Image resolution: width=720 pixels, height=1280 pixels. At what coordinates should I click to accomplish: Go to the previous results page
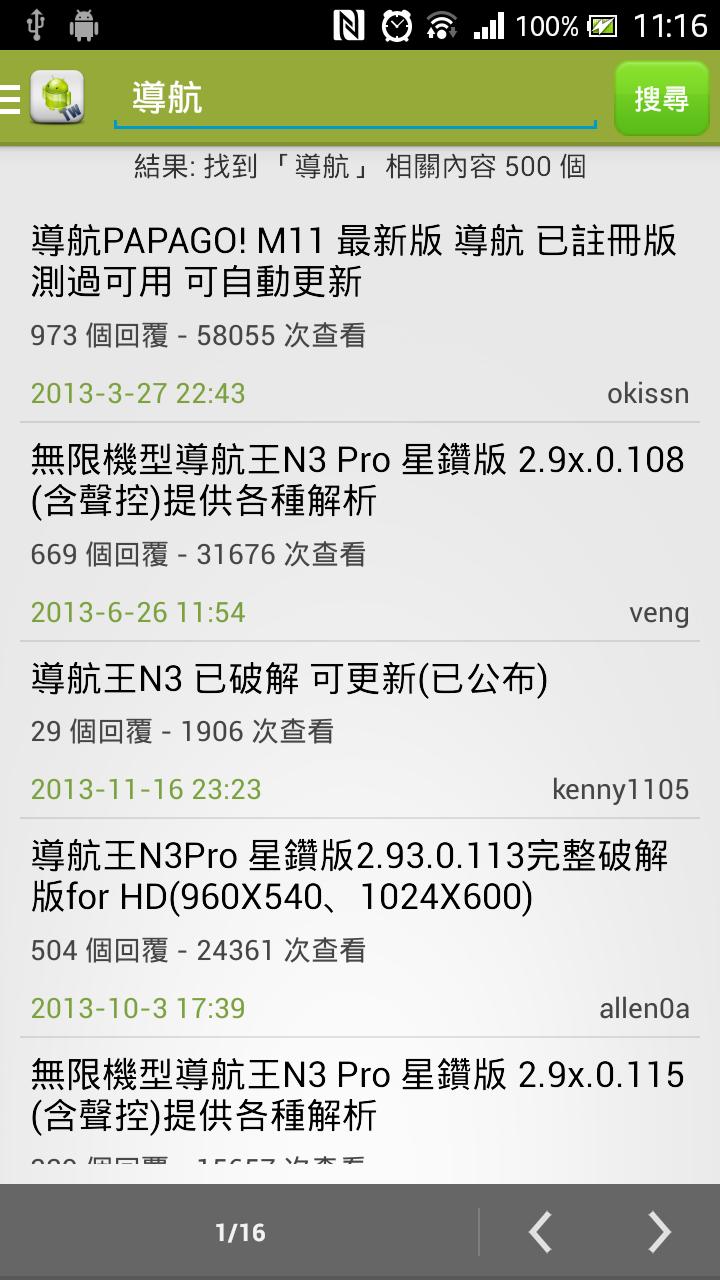tap(540, 1232)
